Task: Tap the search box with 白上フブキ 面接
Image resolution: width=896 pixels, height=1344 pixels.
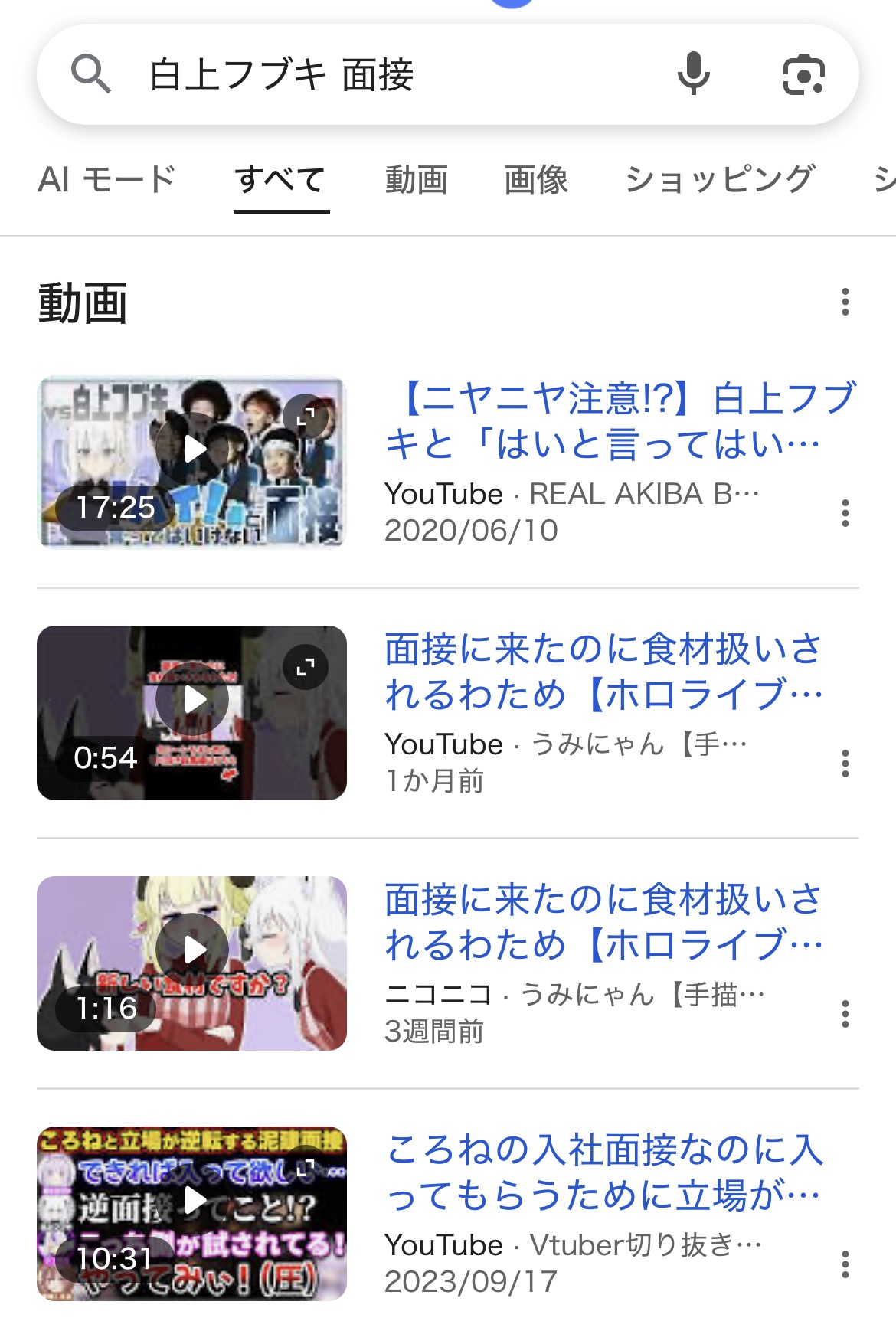Action: (x=383, y=75)
